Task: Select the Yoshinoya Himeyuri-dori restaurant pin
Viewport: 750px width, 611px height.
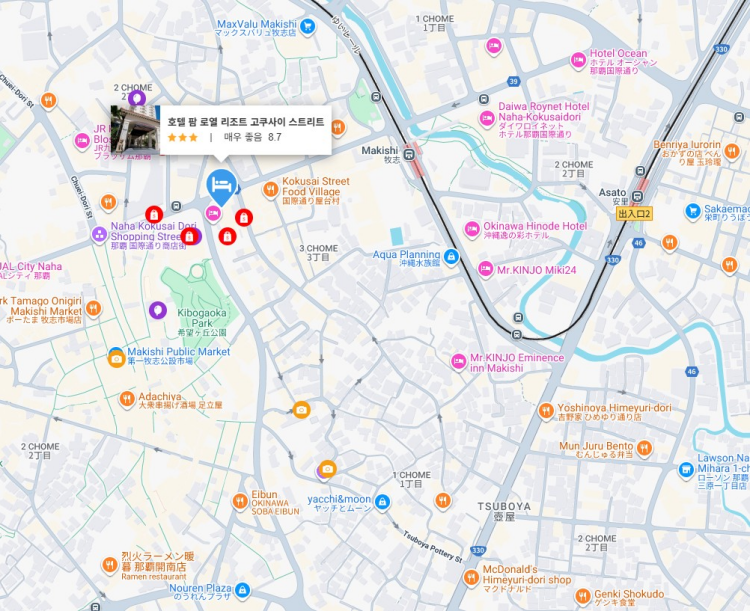Action: (x=546, y=410)
